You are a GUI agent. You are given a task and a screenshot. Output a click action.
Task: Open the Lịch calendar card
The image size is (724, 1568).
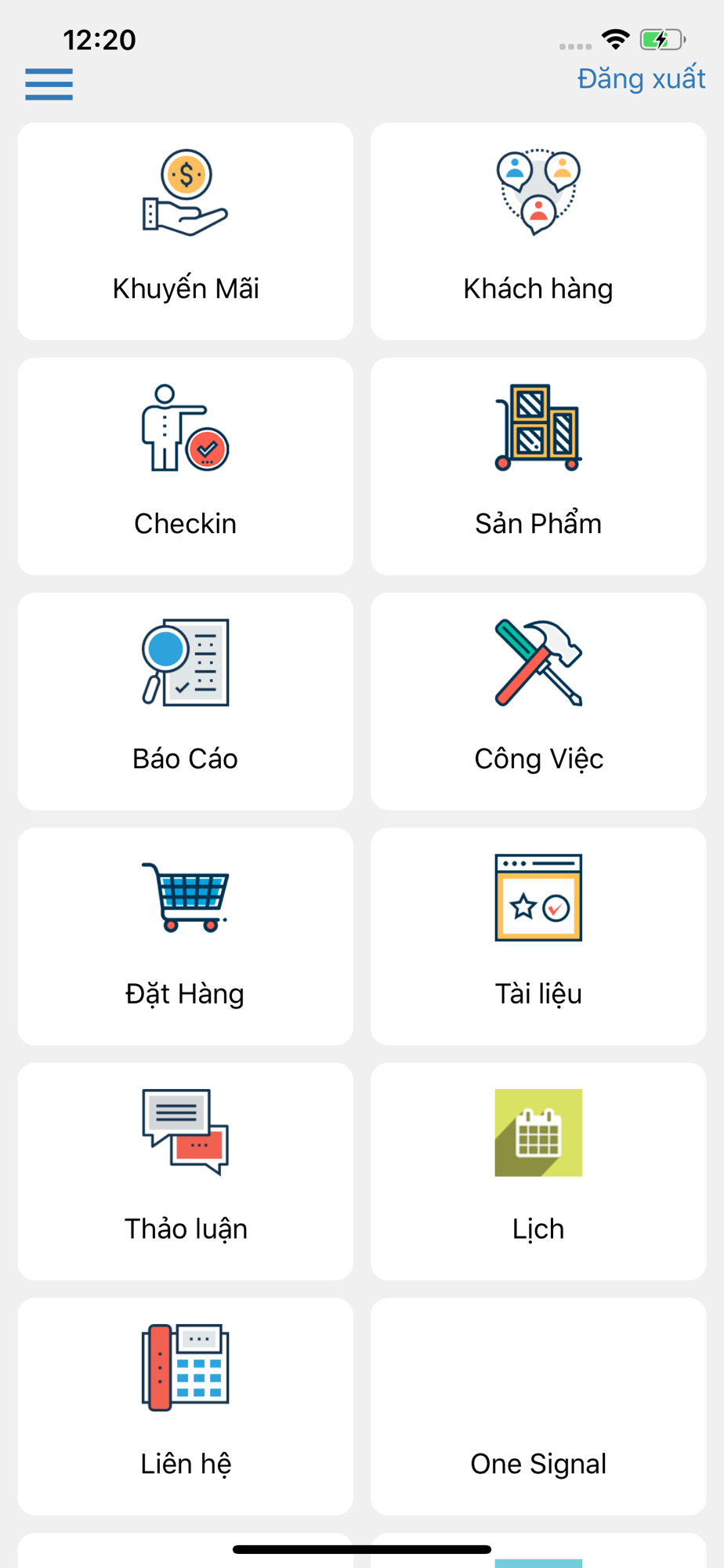point(538,1172)
